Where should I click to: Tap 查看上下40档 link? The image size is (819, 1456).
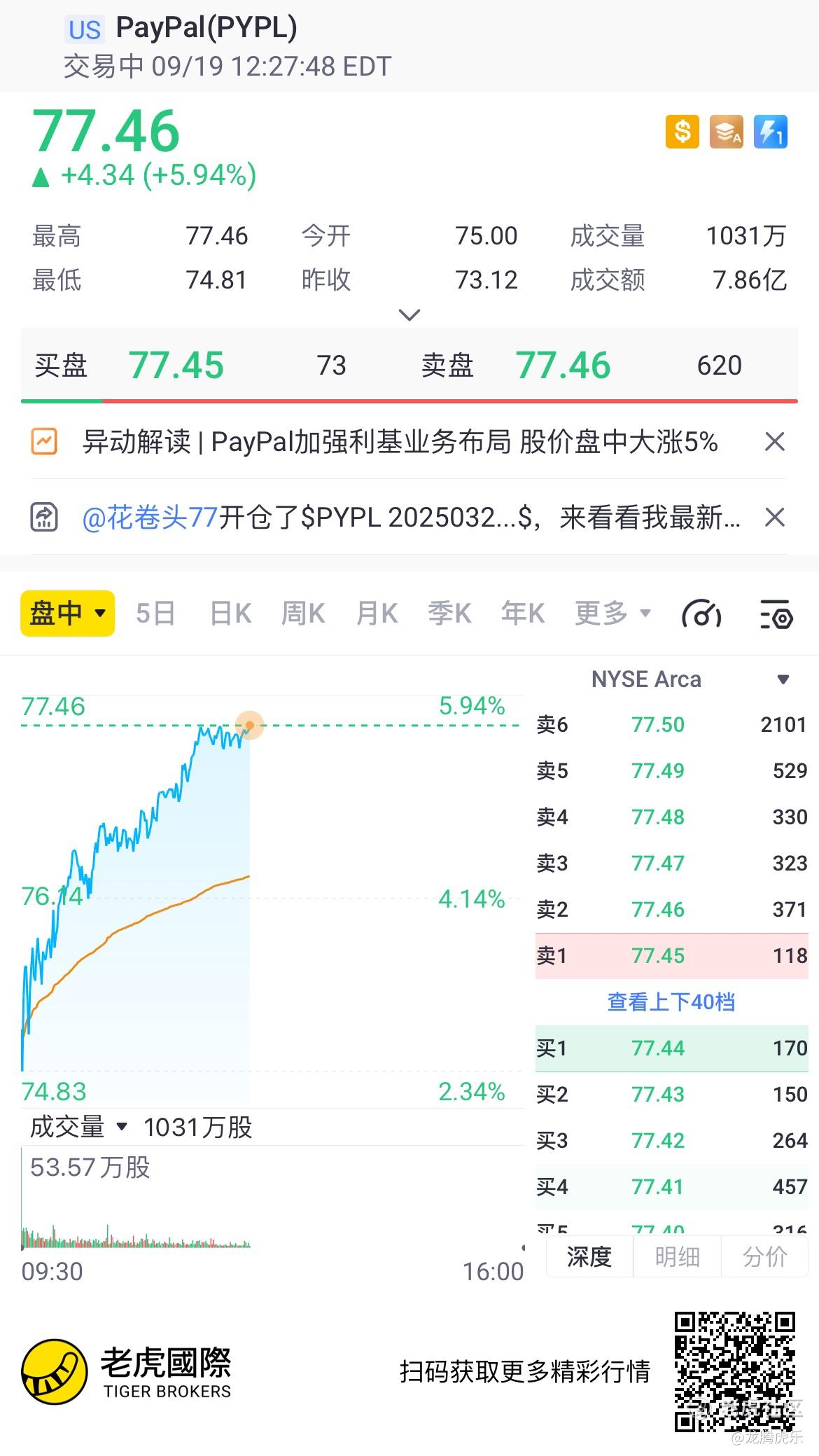[671, 1002]
